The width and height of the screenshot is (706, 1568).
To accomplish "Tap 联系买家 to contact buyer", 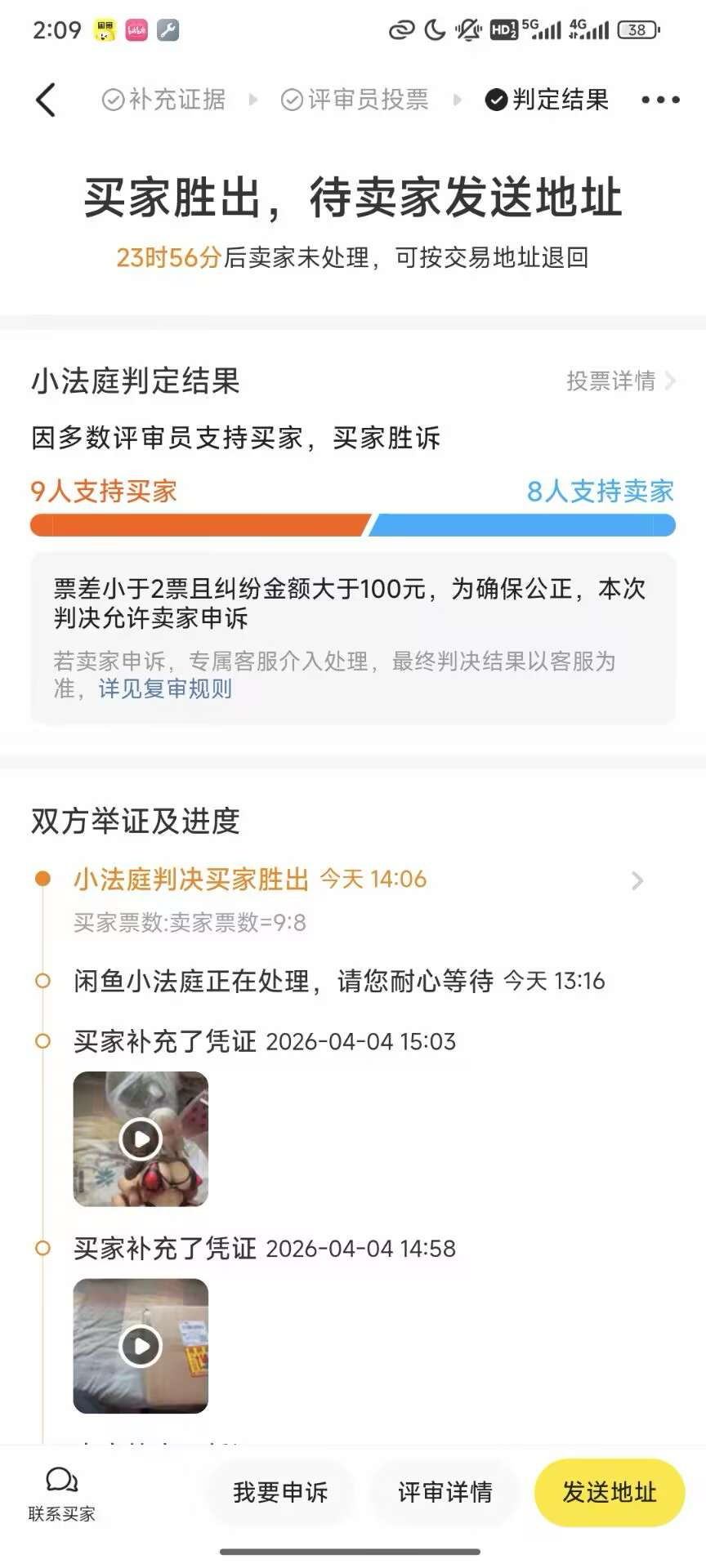I will 62,1494.
